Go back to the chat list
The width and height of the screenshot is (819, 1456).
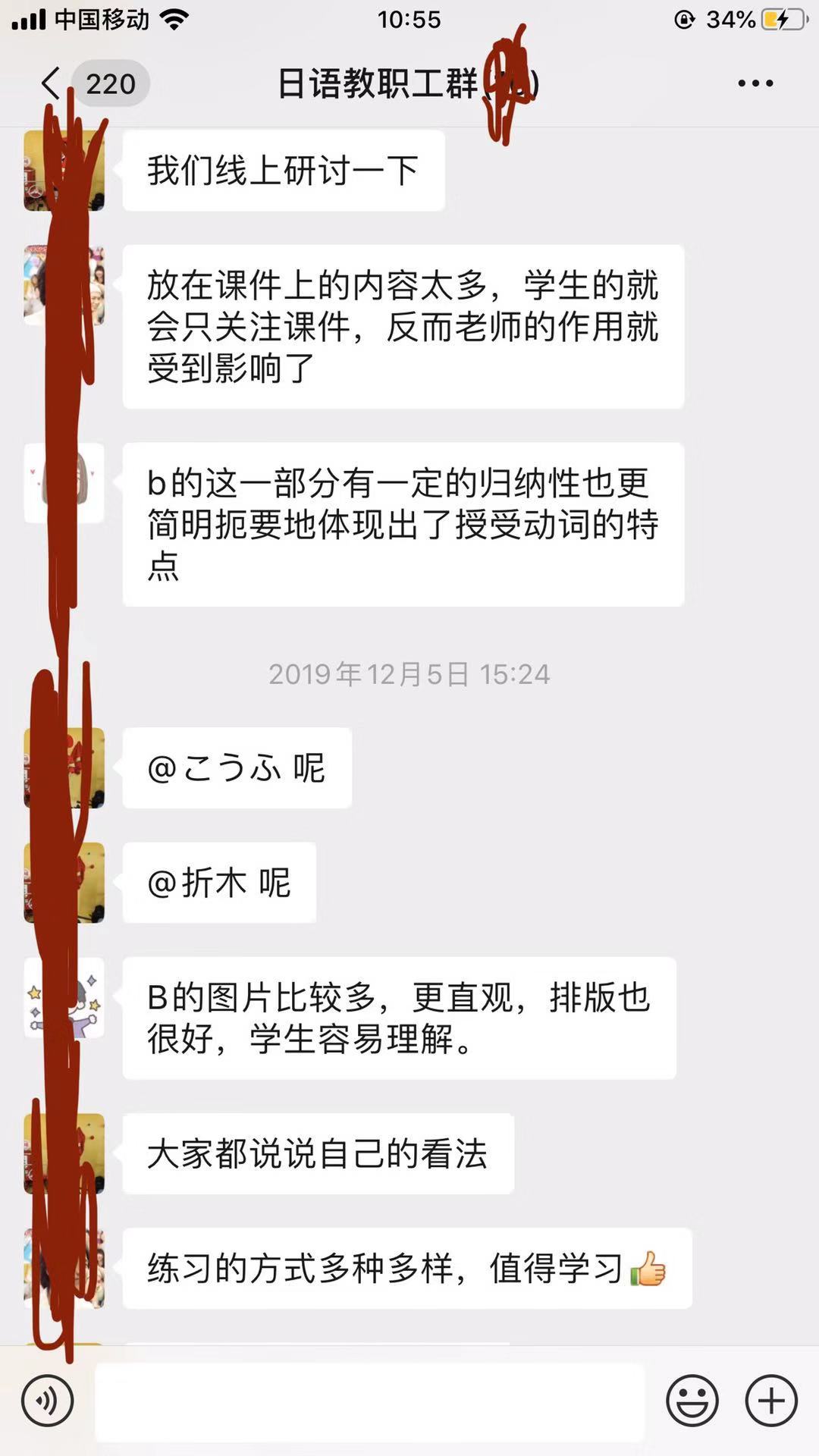point(52,83)
